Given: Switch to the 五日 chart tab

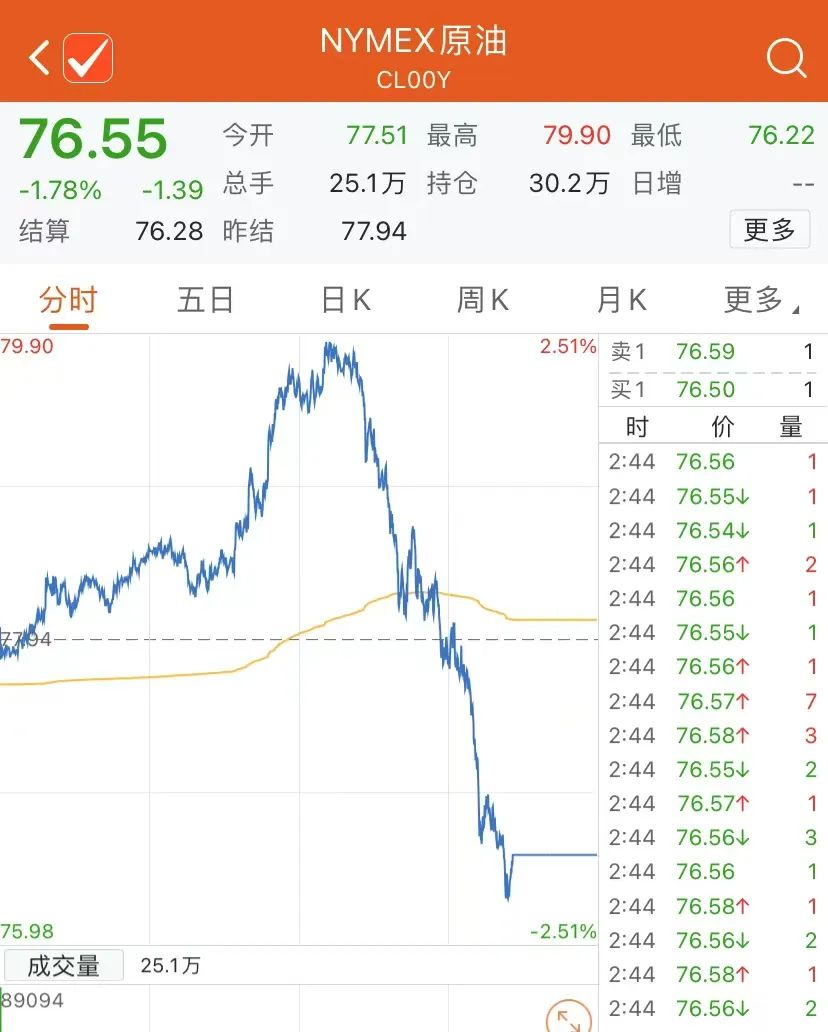Looking at the screenshot, I should click(205, 299).
